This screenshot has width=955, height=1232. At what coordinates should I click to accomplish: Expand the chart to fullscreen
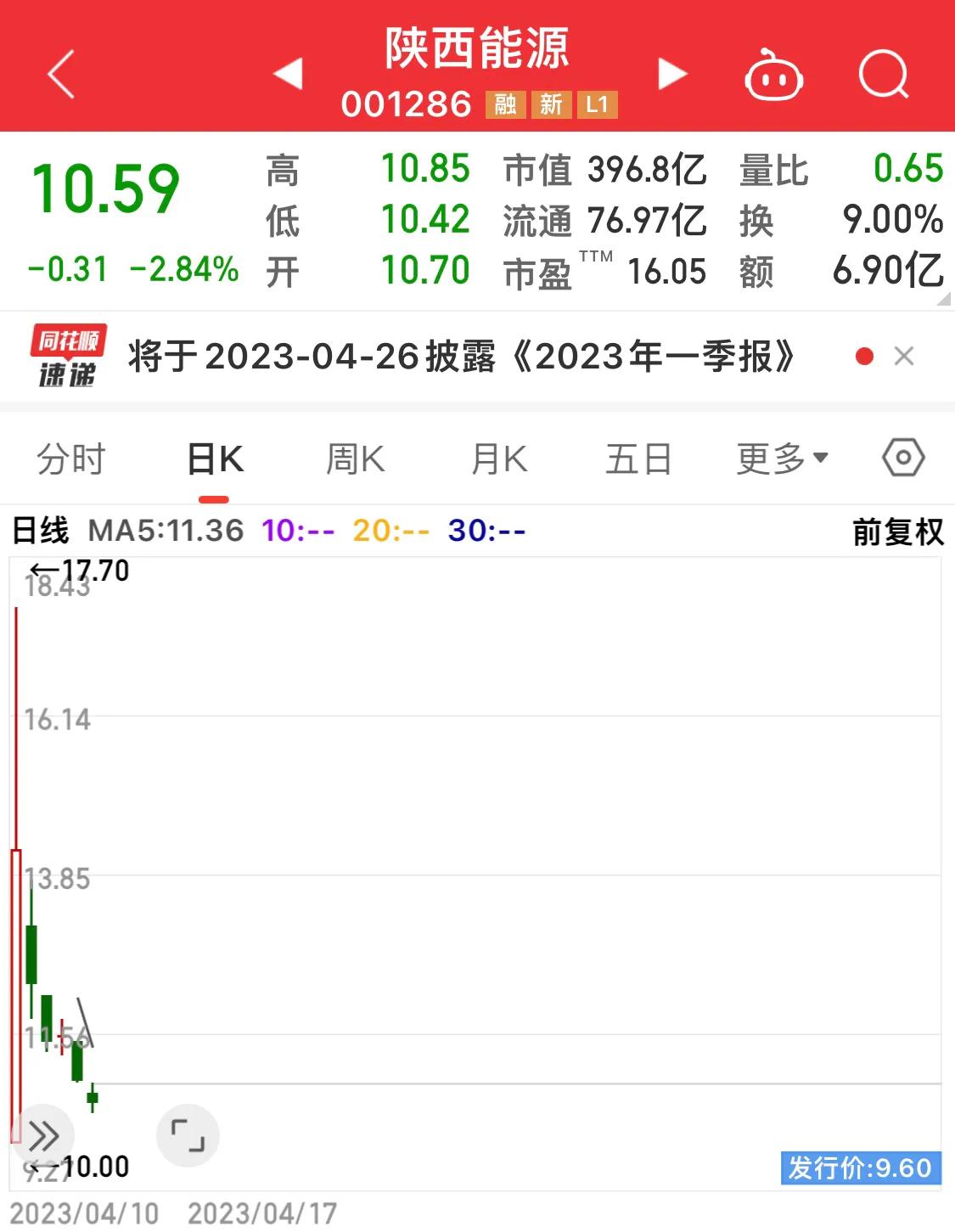[x=188, y=1135]
